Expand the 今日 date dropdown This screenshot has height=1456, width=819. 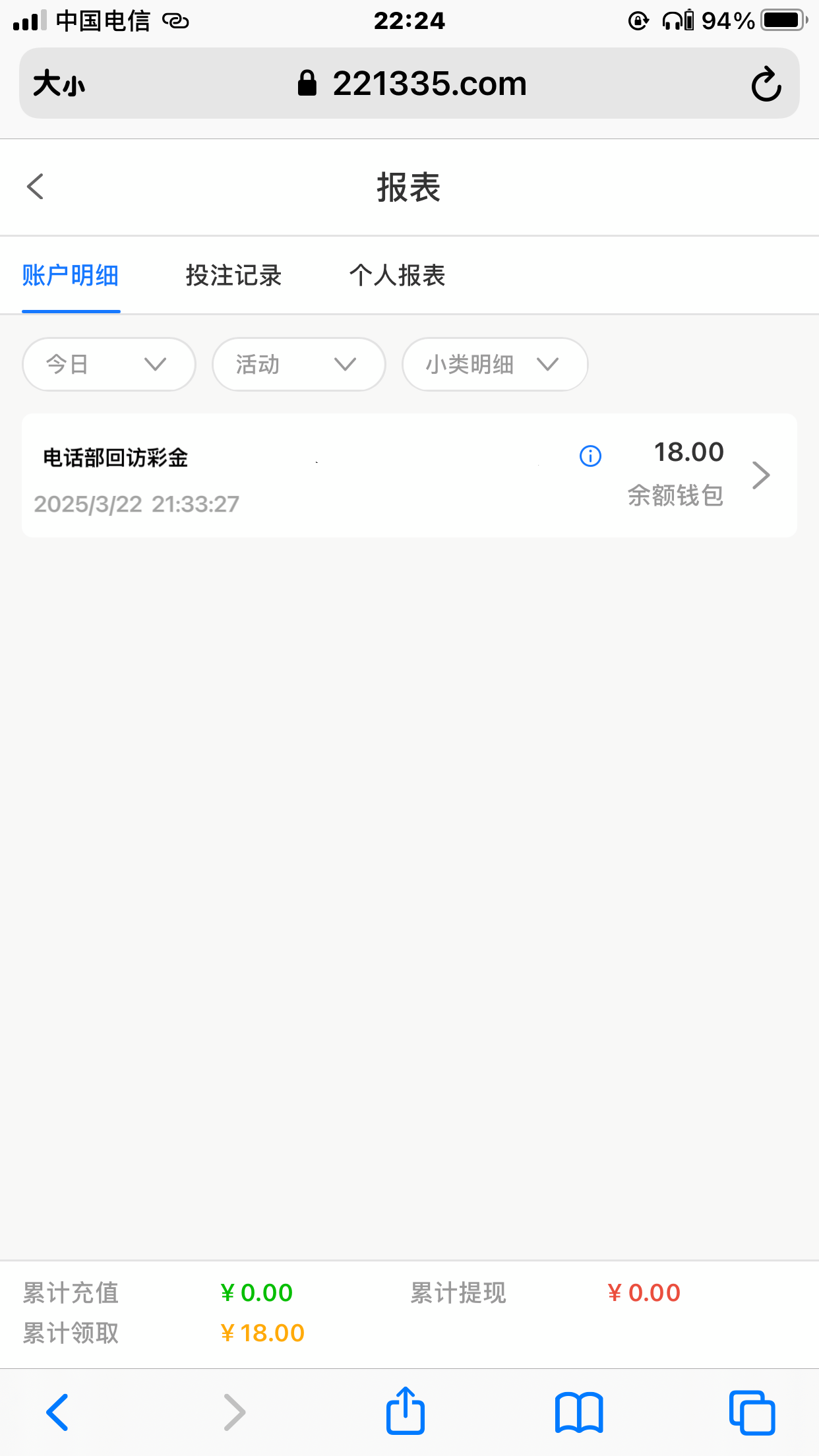point(109,364)
